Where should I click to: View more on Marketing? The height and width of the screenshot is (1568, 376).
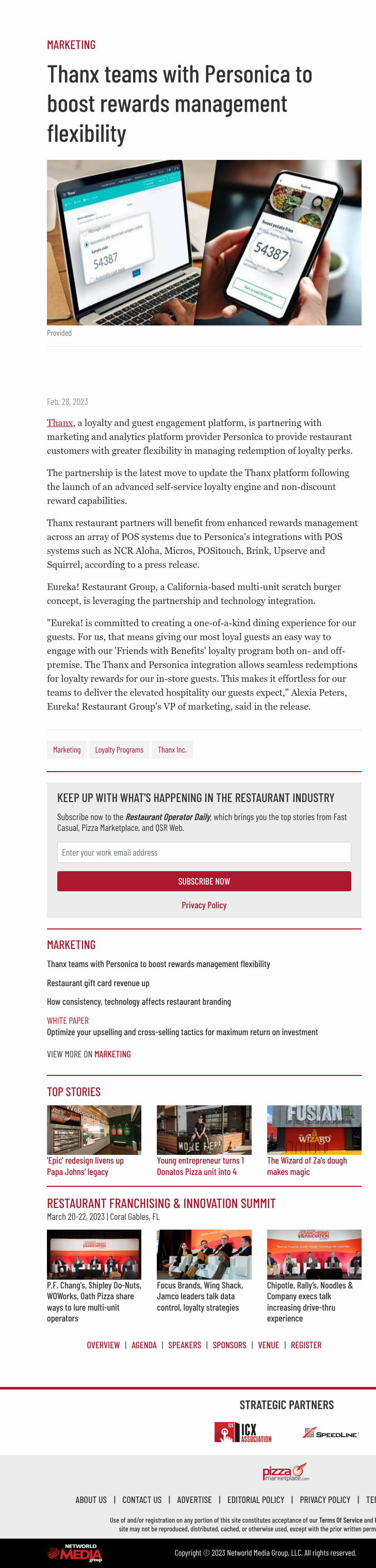pos(89,1054)
